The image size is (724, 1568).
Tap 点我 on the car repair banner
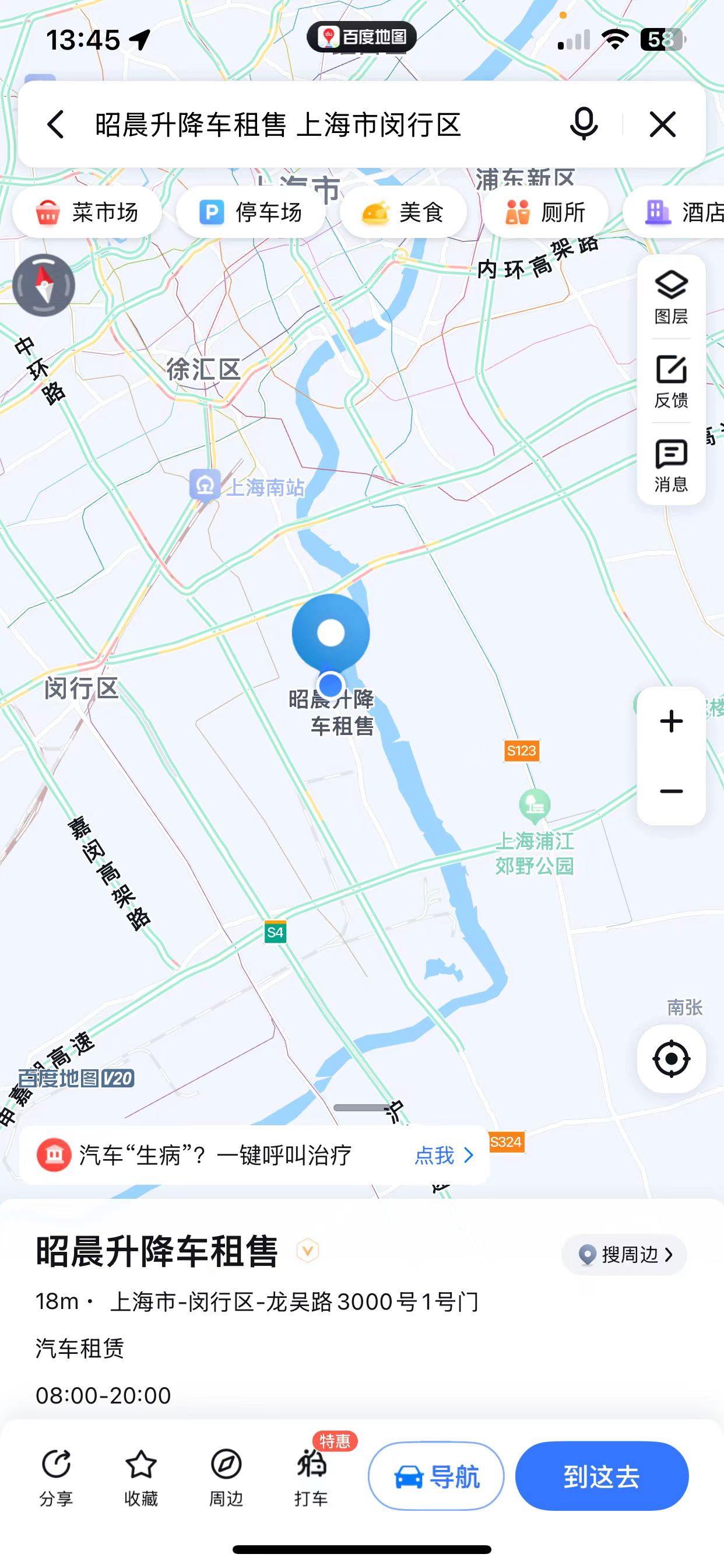(444, 1156)
